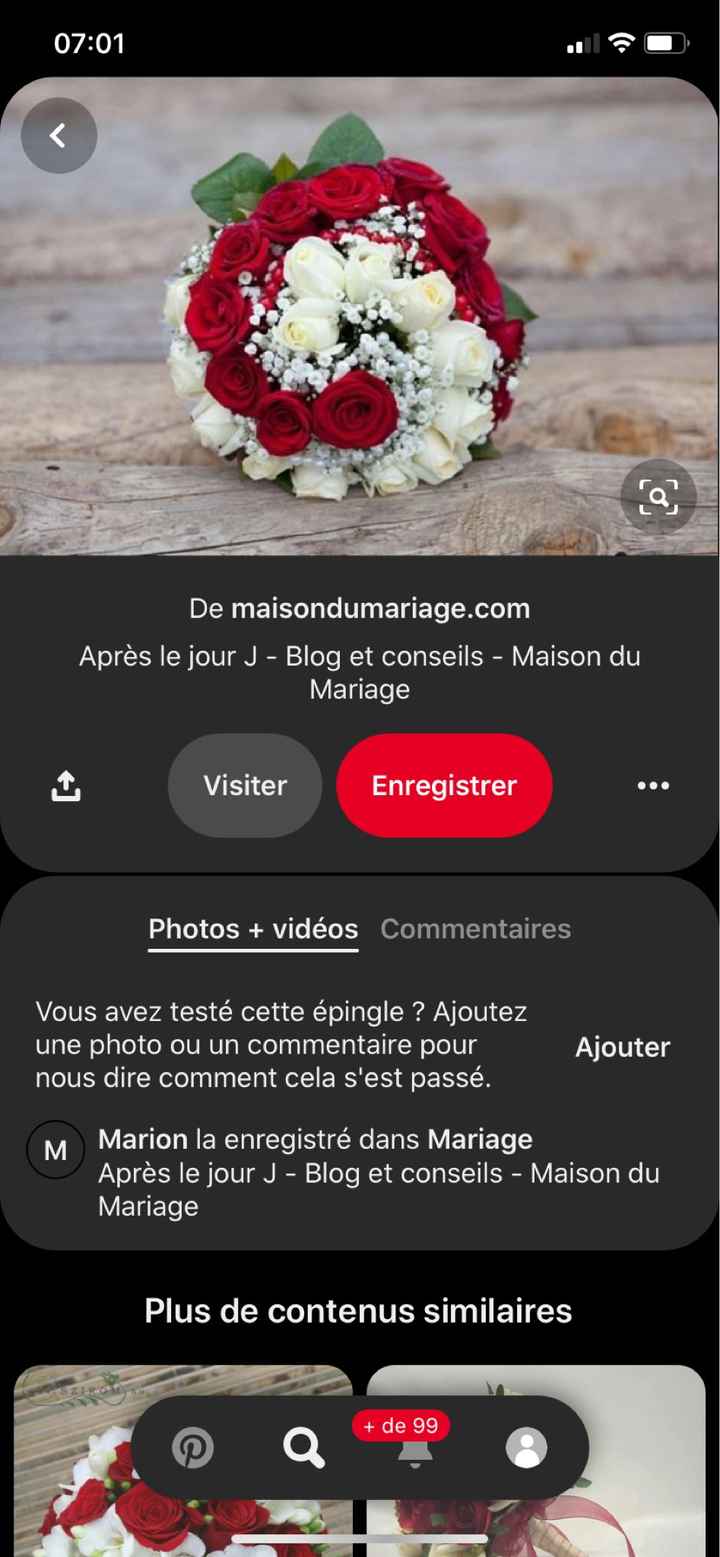Tap the Pinterest home icon
This screenshot has height=1557, width=720.
193,1447
